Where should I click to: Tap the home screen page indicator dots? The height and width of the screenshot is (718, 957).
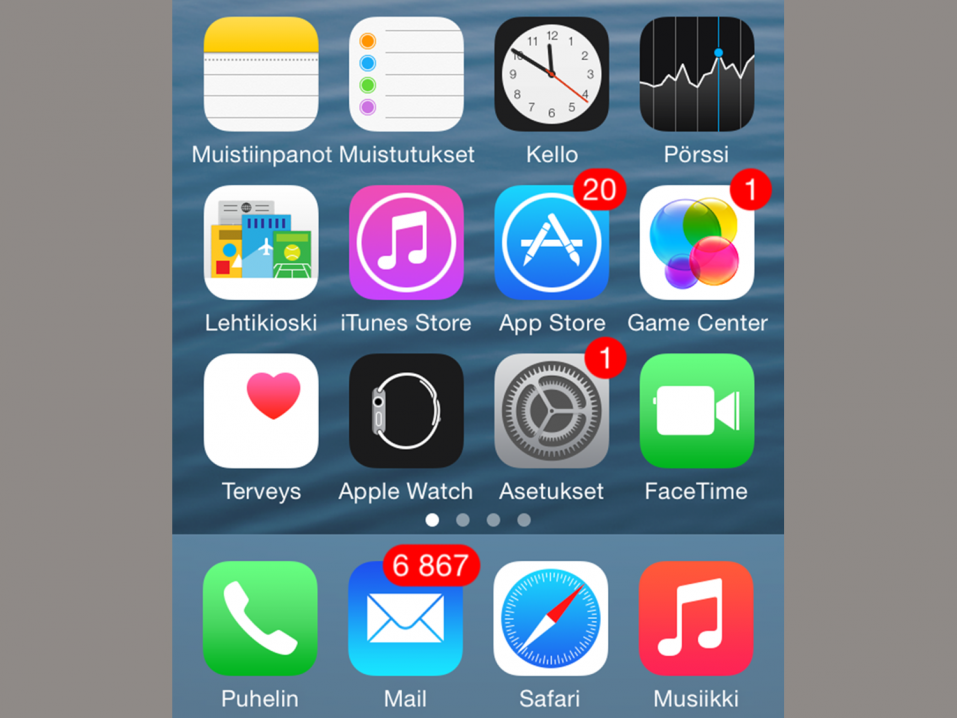(x=478, y=520)
